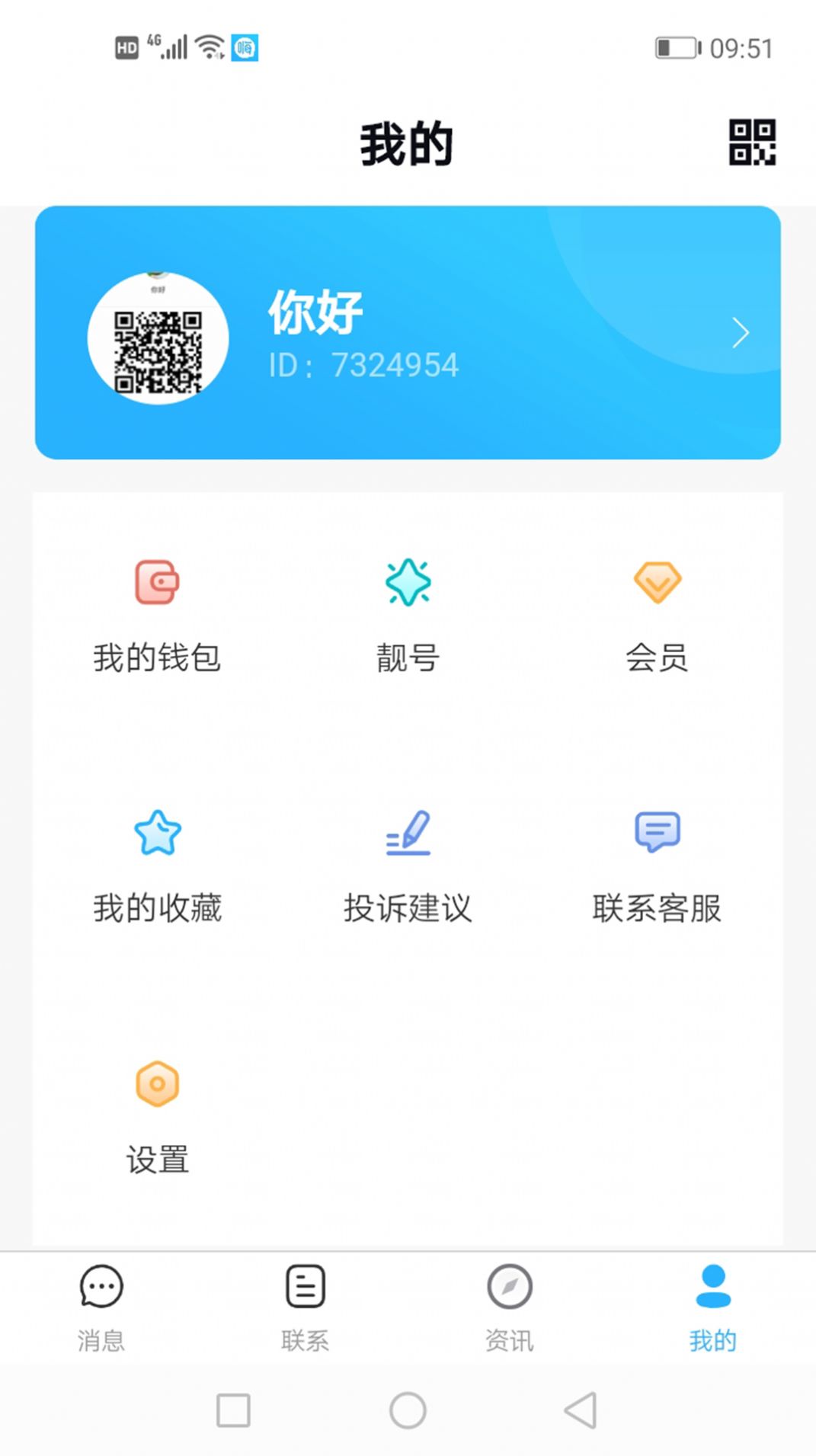The height and width of the screenshot is (1456, 816).
Task: Open 投诉建议 pencil icon
Action: click(409, 834)
